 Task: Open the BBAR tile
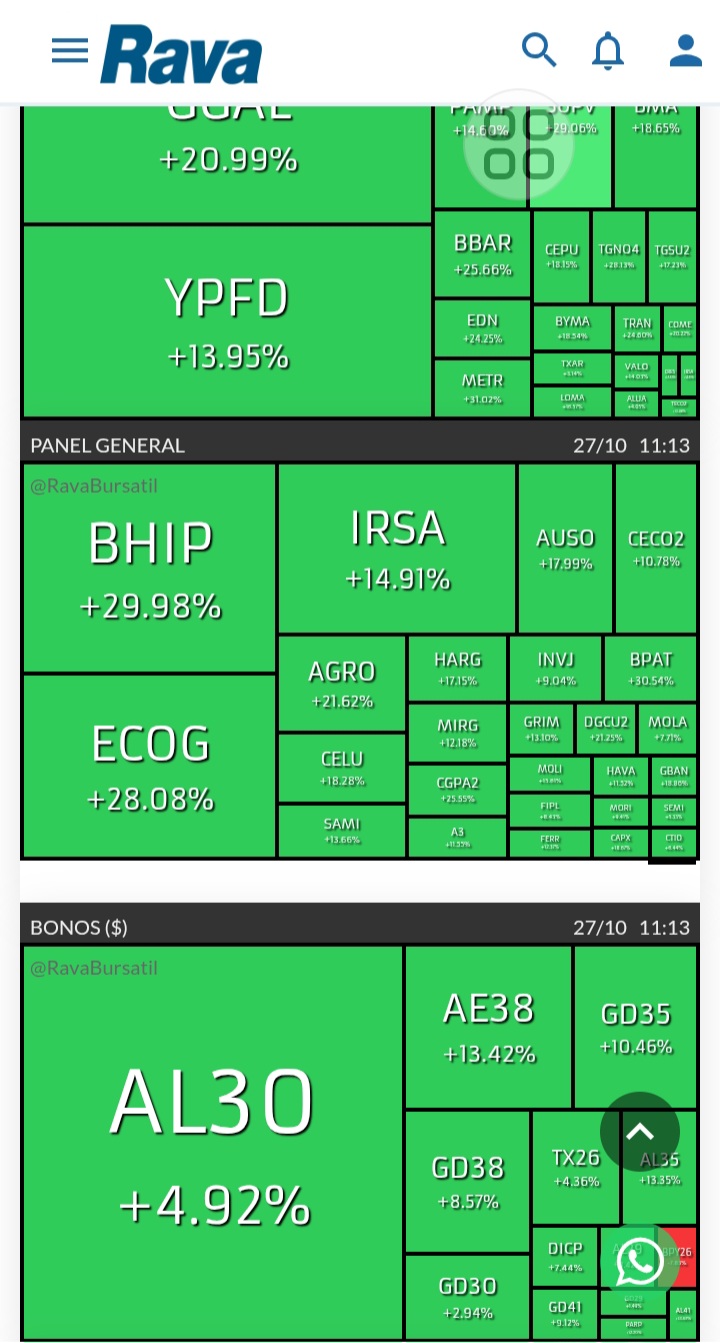(x=482, y=254)
